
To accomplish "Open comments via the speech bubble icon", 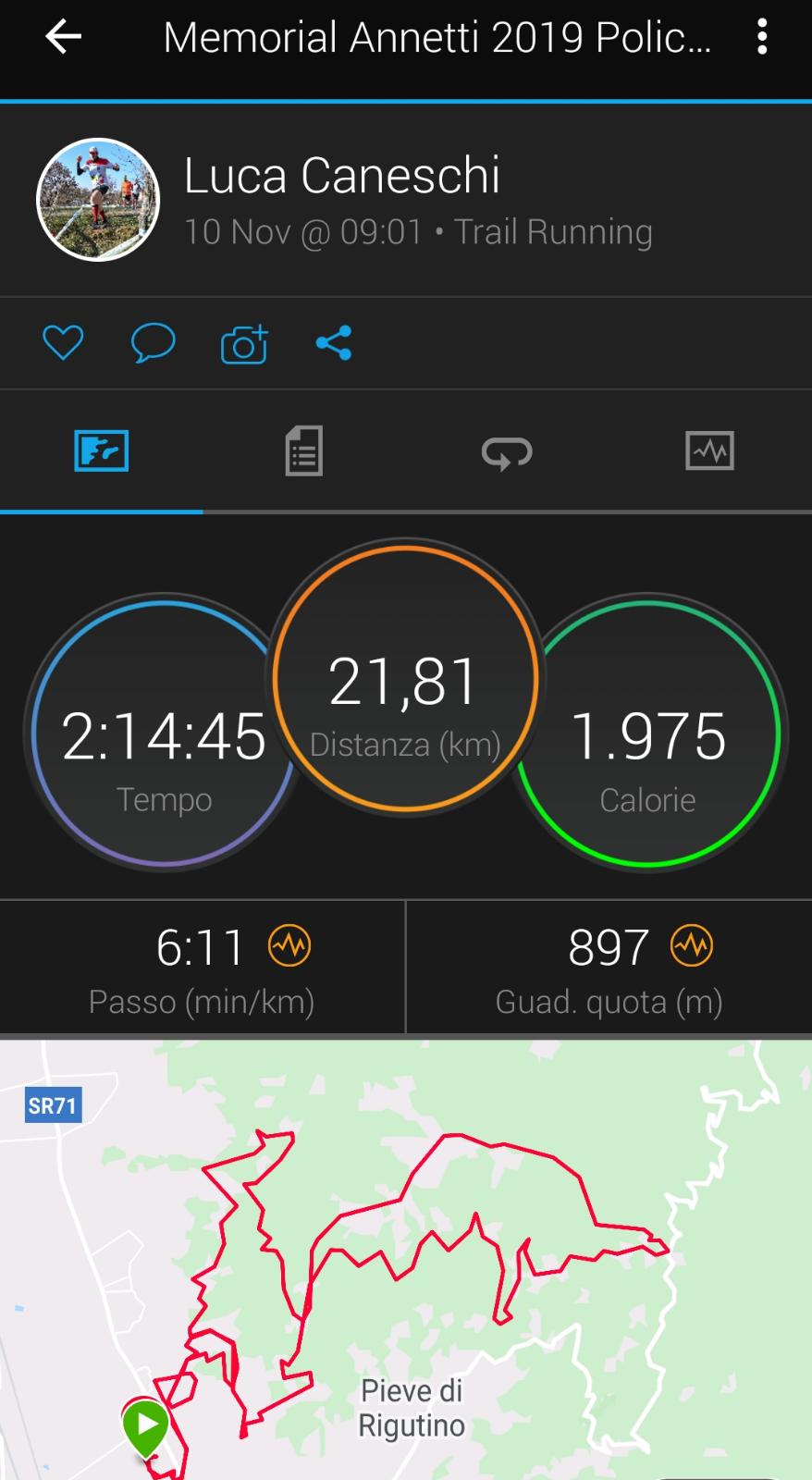I will (153, 343).
